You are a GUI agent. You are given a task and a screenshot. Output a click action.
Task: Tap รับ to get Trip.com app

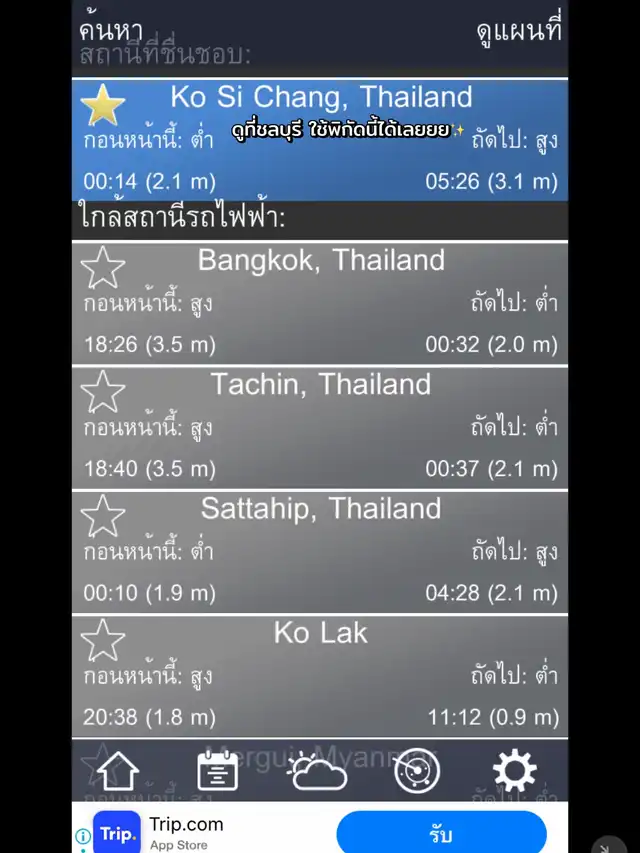441,832
